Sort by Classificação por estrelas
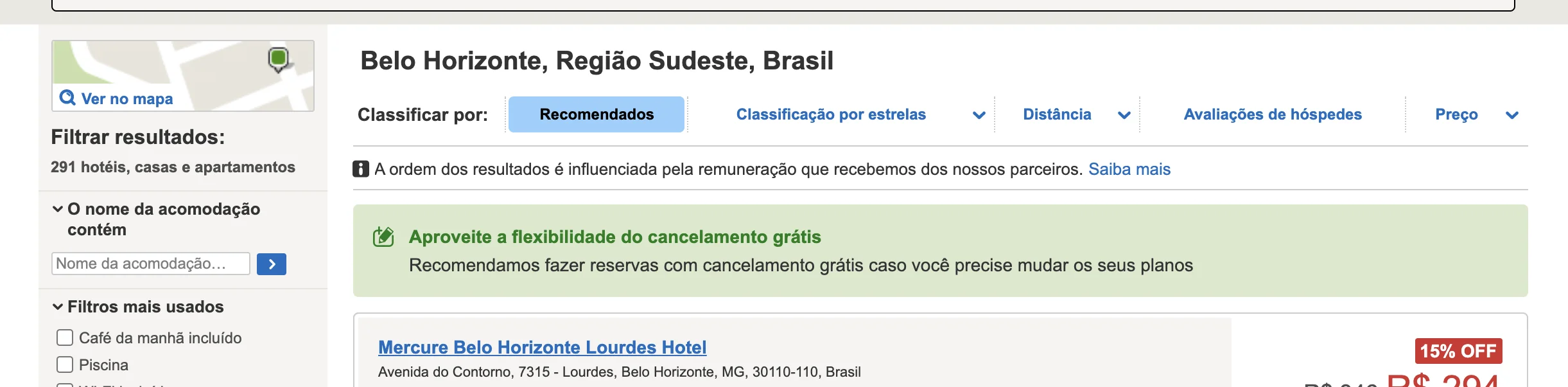The width and height of the screenshot is (1568, 387). (x=830, y=114)
